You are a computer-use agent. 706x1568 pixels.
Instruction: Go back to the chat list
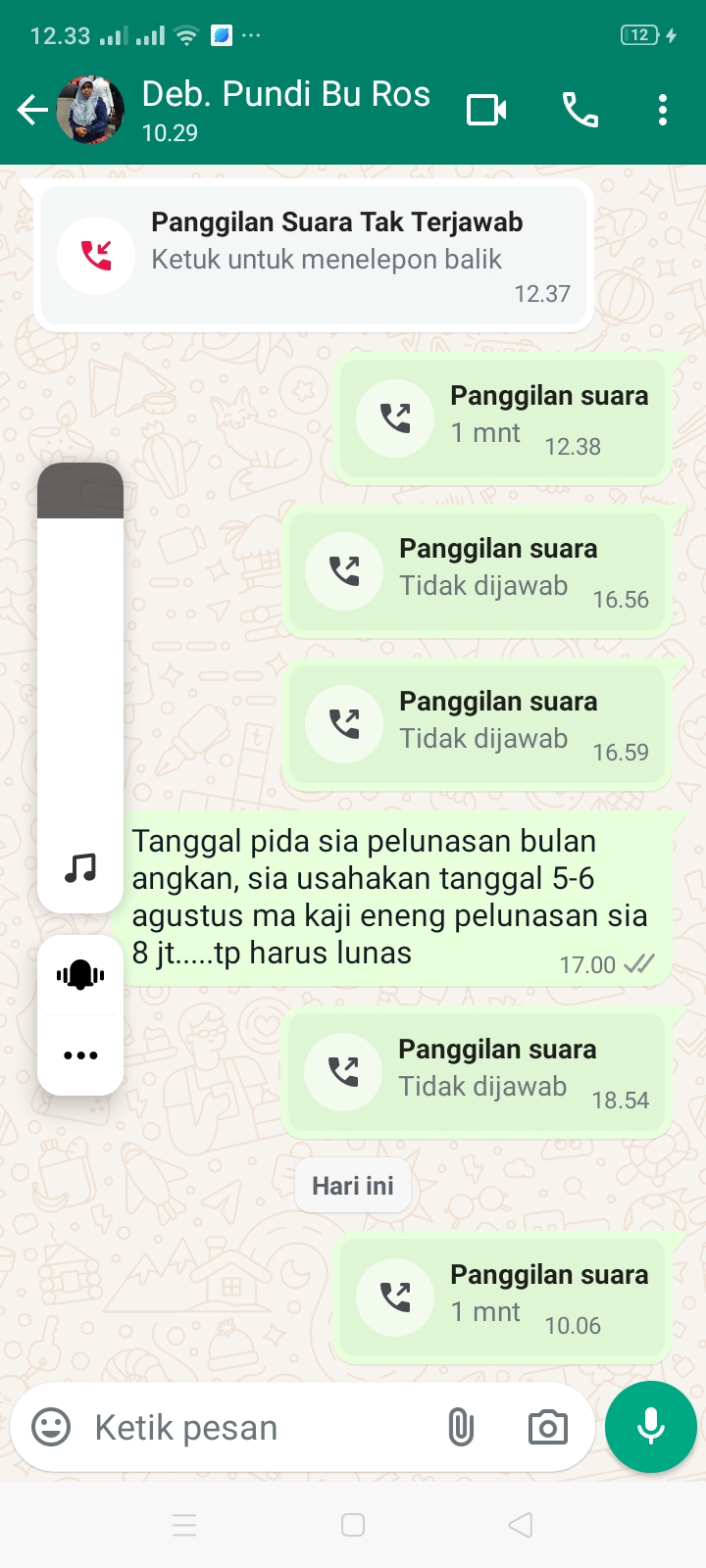[32, 110]
